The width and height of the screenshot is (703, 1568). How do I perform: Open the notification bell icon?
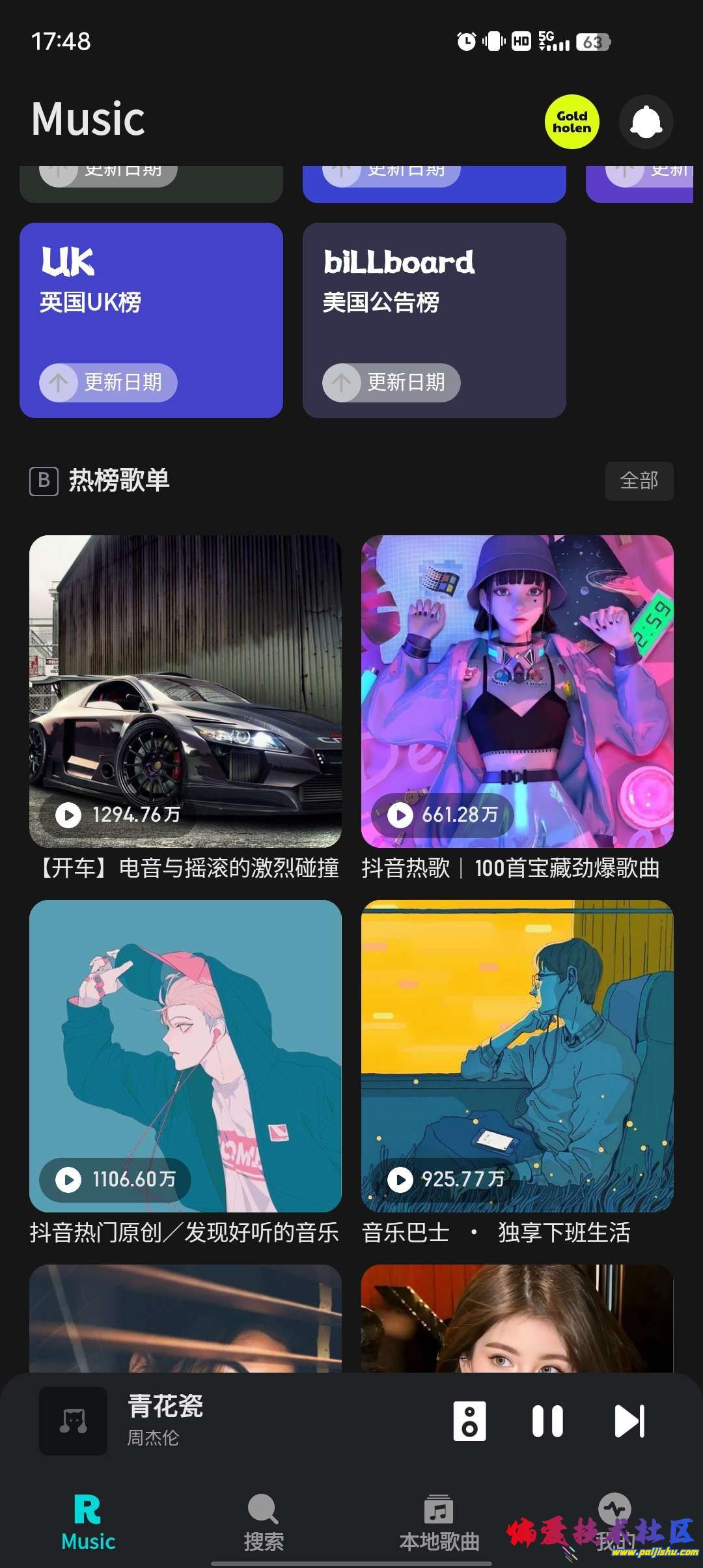(645, 122)
